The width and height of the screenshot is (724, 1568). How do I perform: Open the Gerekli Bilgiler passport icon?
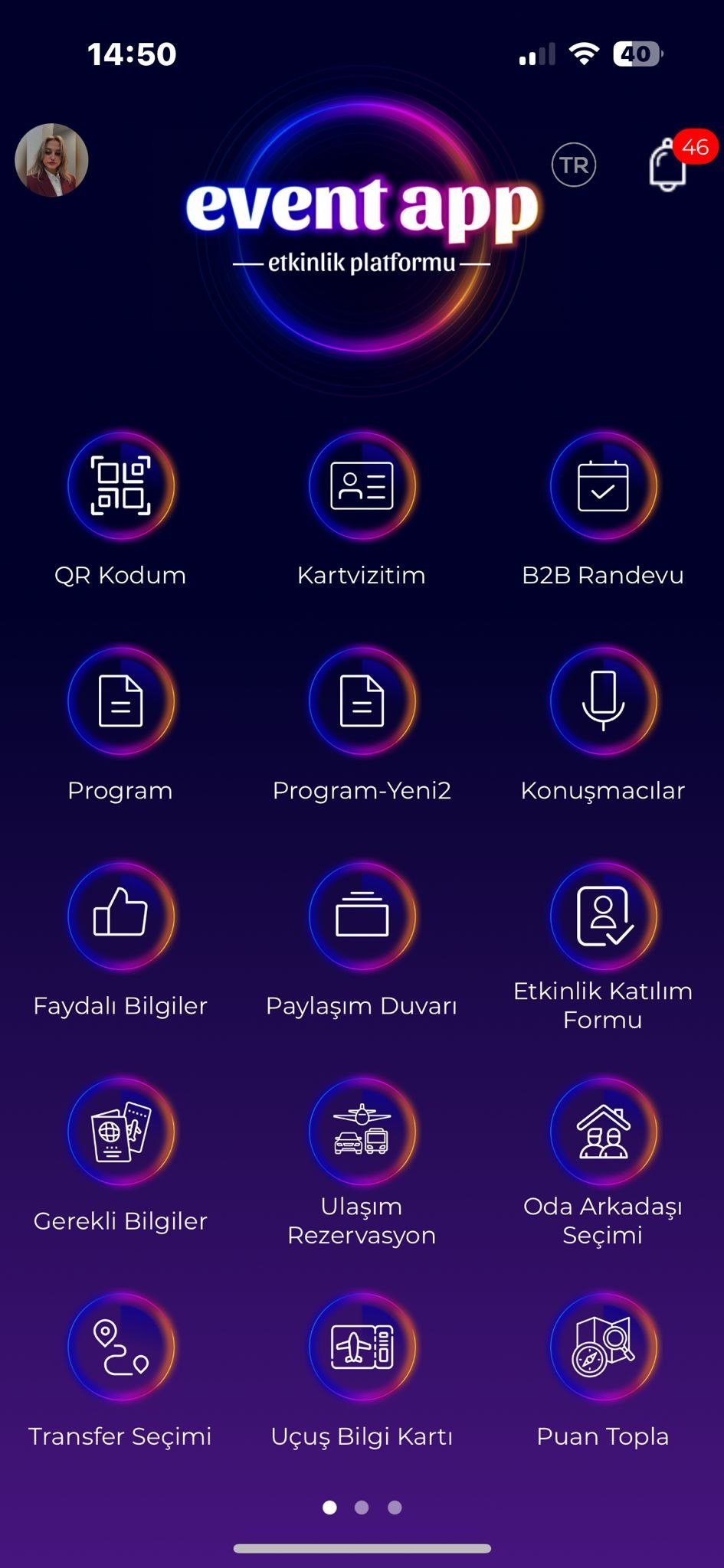point(120,1133)
